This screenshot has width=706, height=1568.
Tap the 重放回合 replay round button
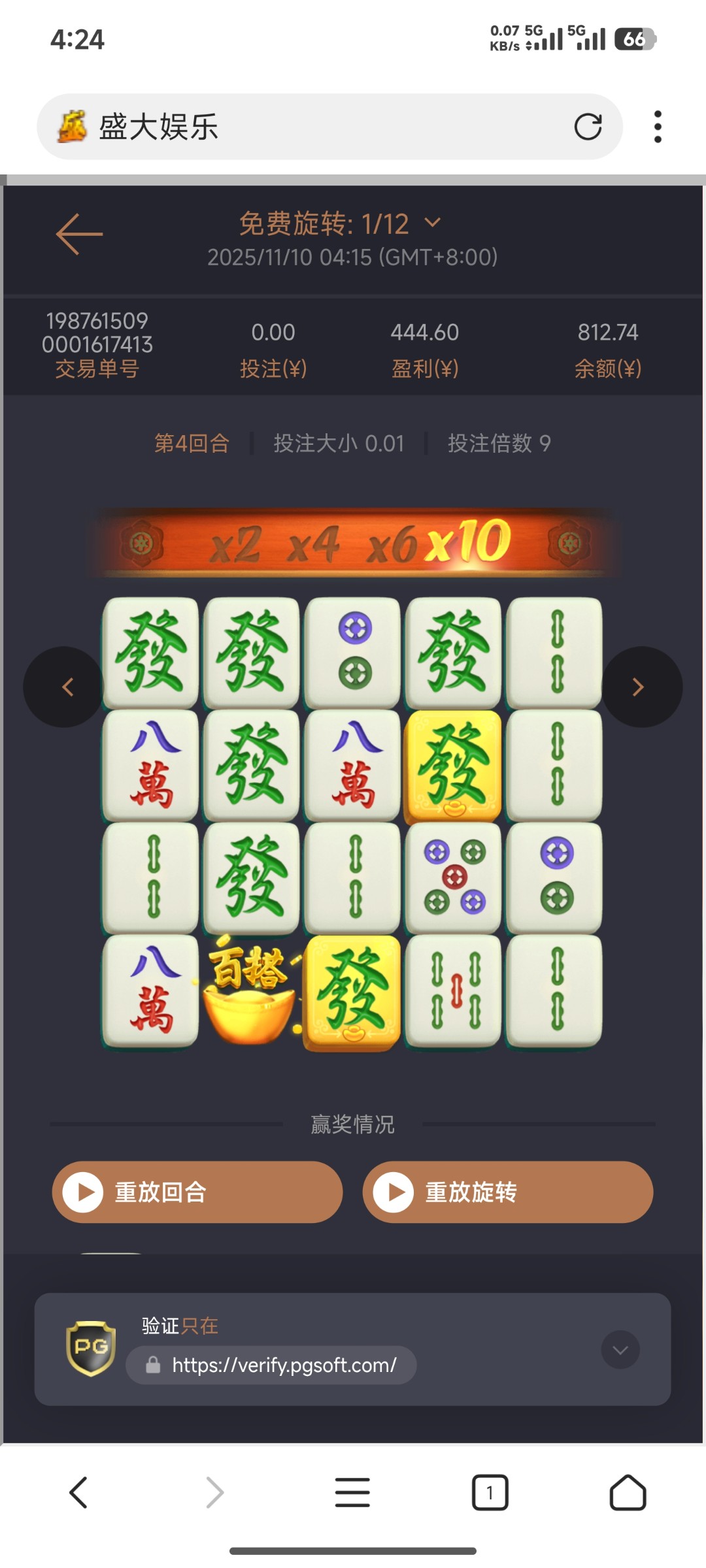point(197,1192)
